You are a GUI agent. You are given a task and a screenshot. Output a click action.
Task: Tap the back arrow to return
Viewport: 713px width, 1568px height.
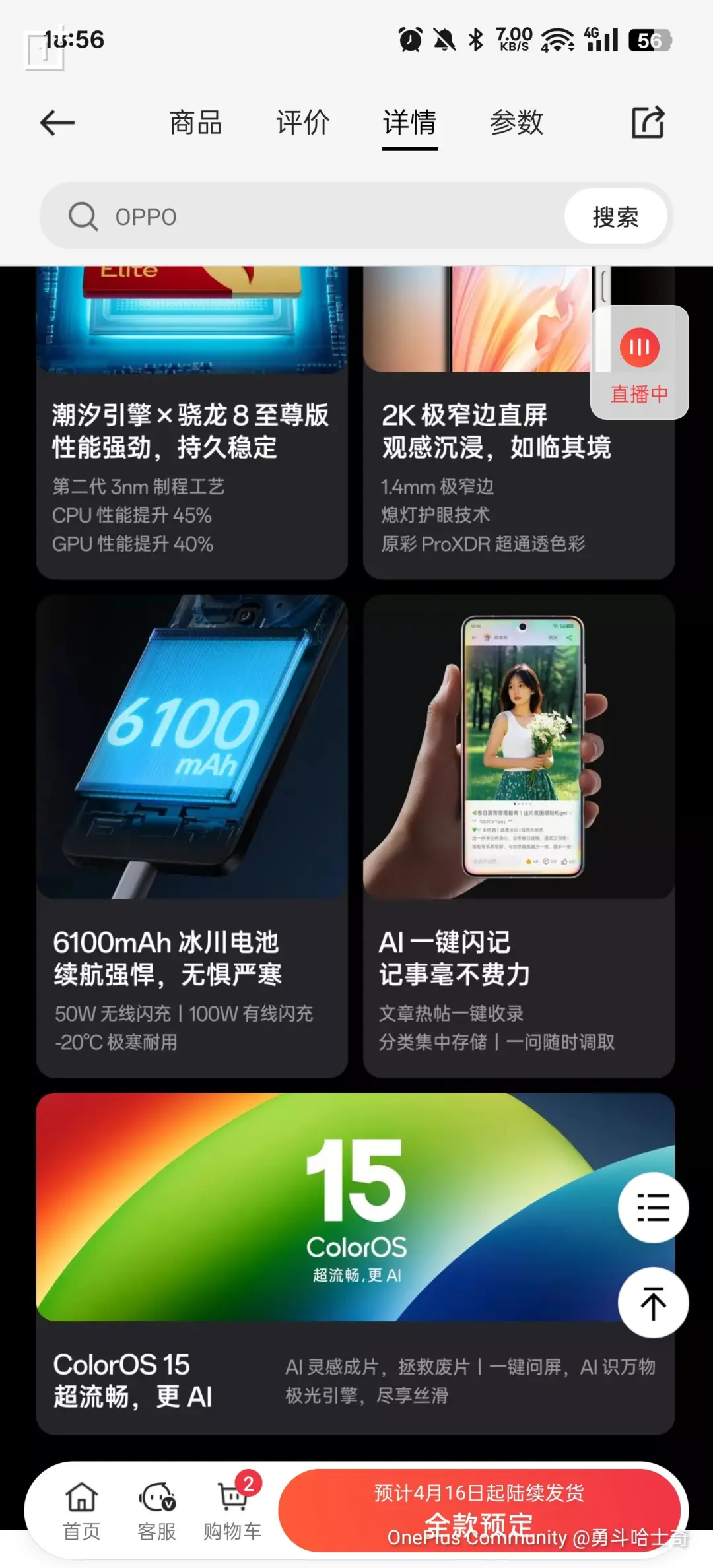[x=56, y=123]
